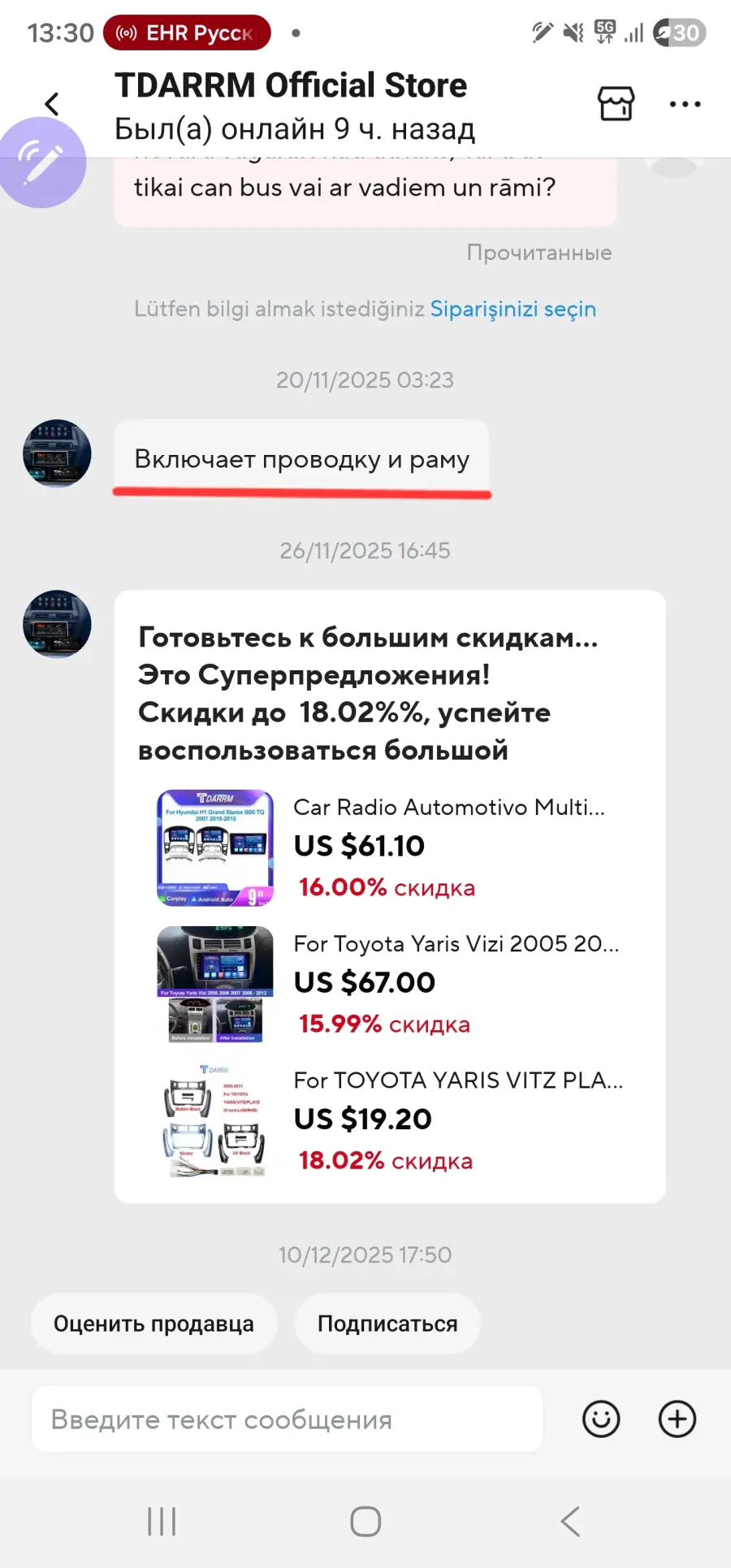This screenshot has height=1568, width=731.
Task: Go to the home screen via system button
Action: (365, 1521)
